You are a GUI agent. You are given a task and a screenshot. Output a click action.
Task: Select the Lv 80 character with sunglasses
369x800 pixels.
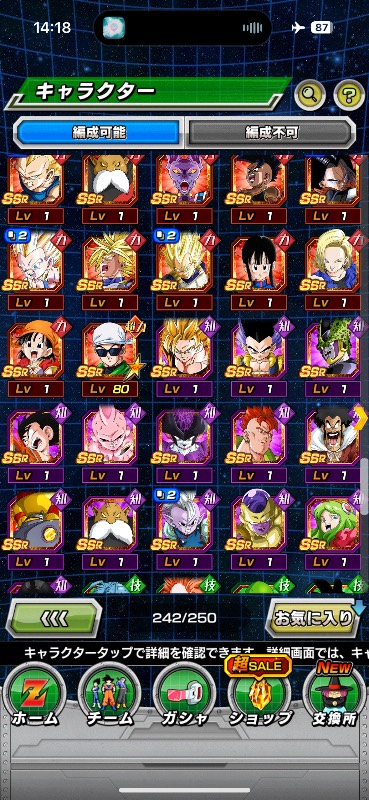click(110, 358)
